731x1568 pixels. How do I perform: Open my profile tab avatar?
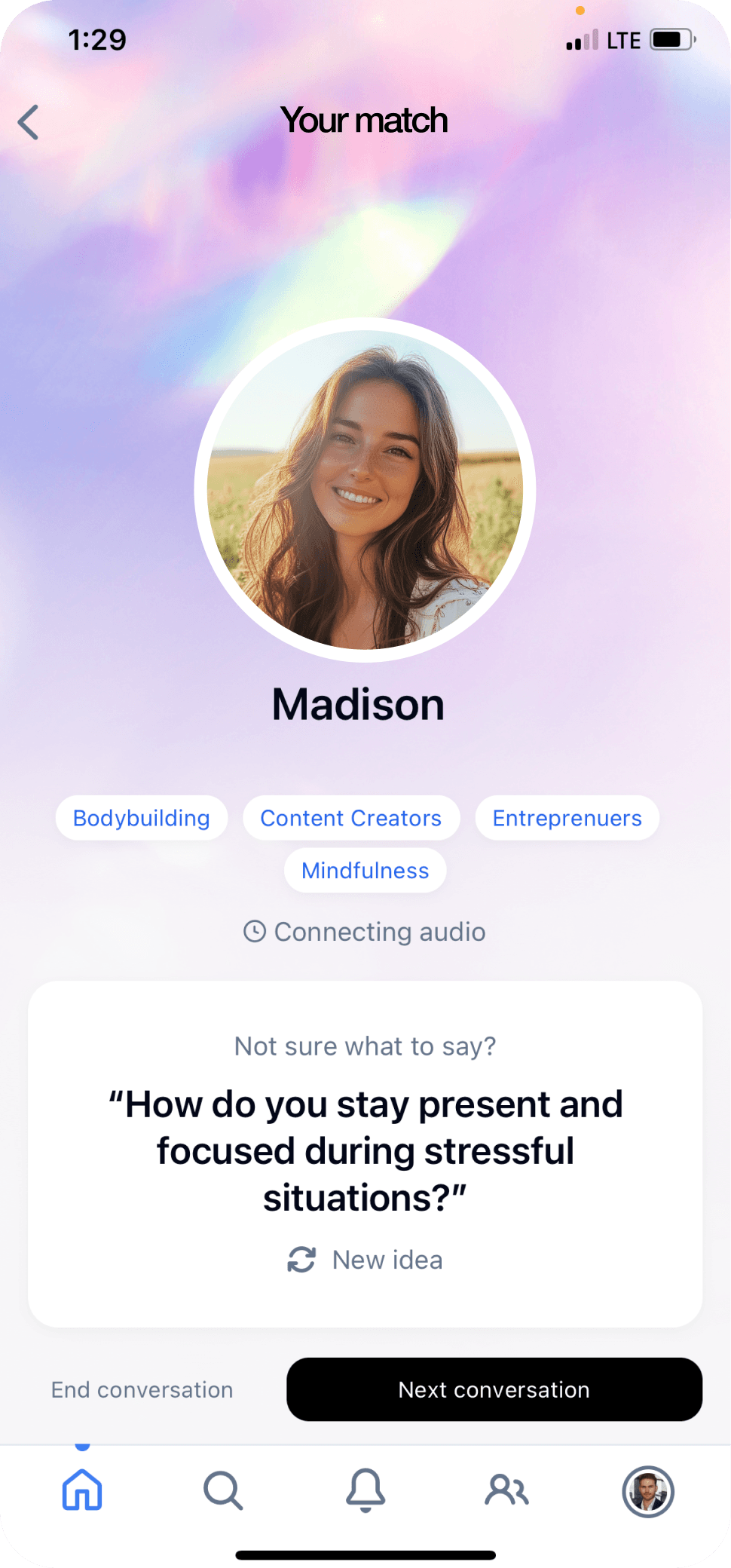tap(647, 1491)
